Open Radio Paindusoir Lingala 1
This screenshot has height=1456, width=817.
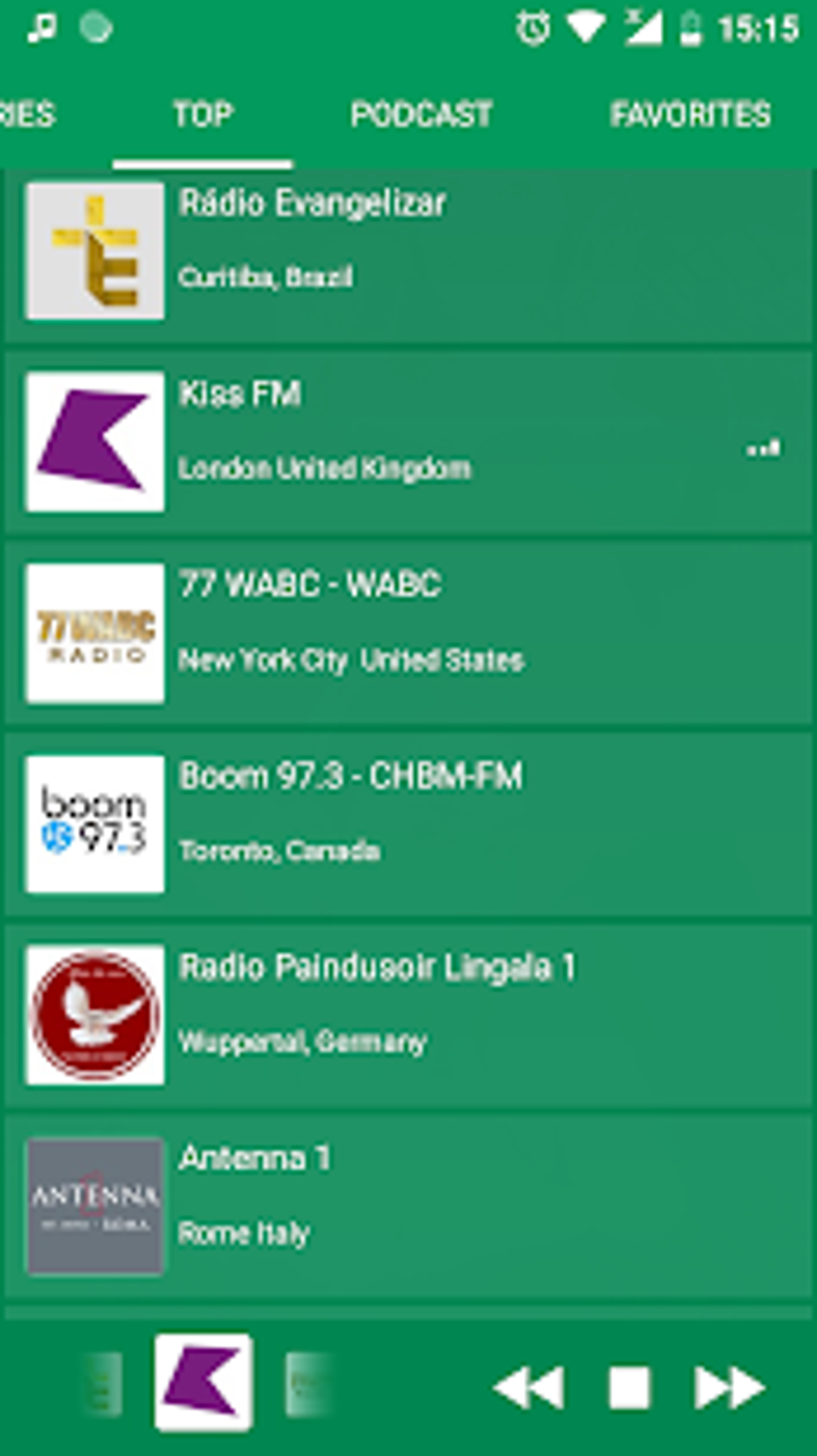[408, 1014]
